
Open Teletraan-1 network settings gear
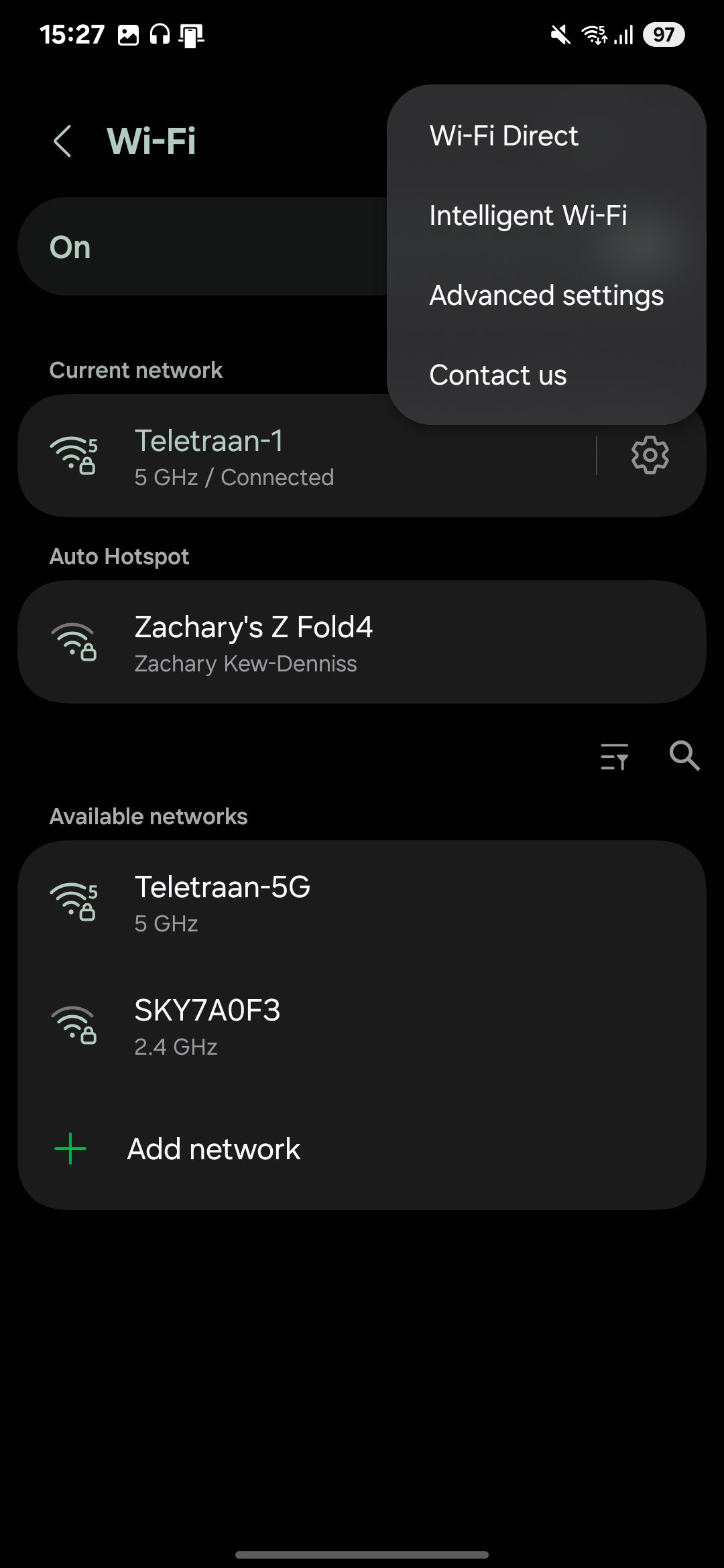click(650, 456)
